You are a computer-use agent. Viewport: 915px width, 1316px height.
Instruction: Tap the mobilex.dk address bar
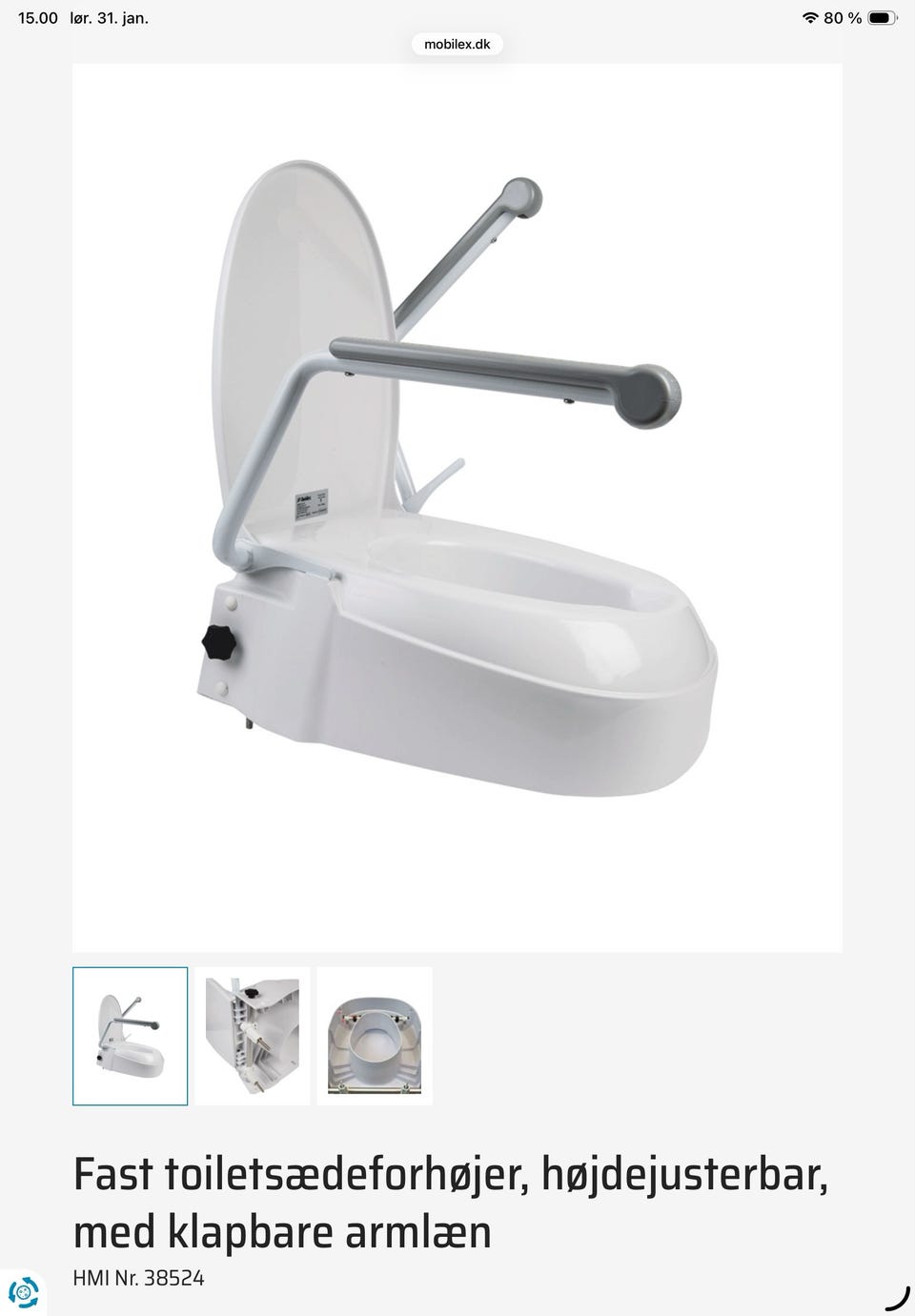click(457, 45)
